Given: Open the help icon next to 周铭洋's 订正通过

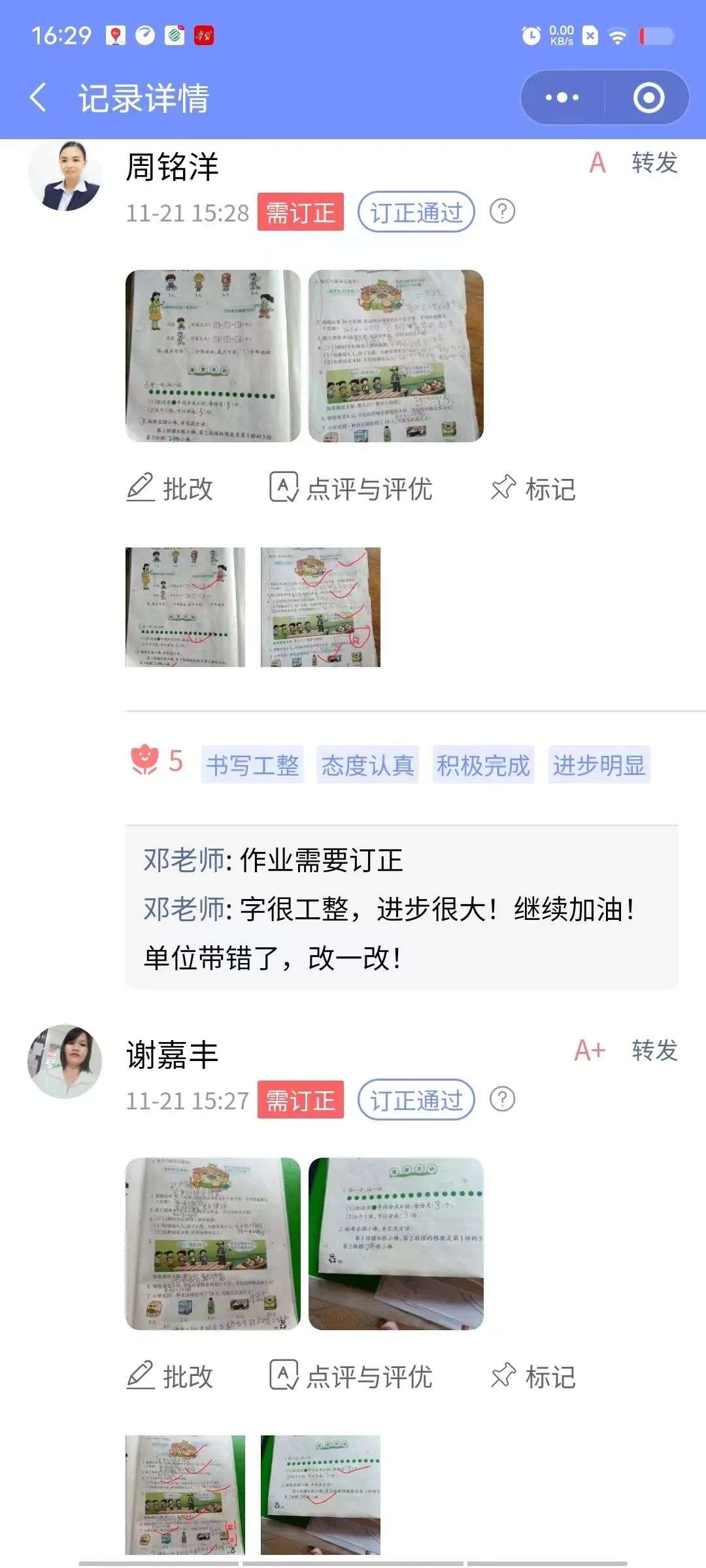Looking at the screenshot, I should coord(502,211).
